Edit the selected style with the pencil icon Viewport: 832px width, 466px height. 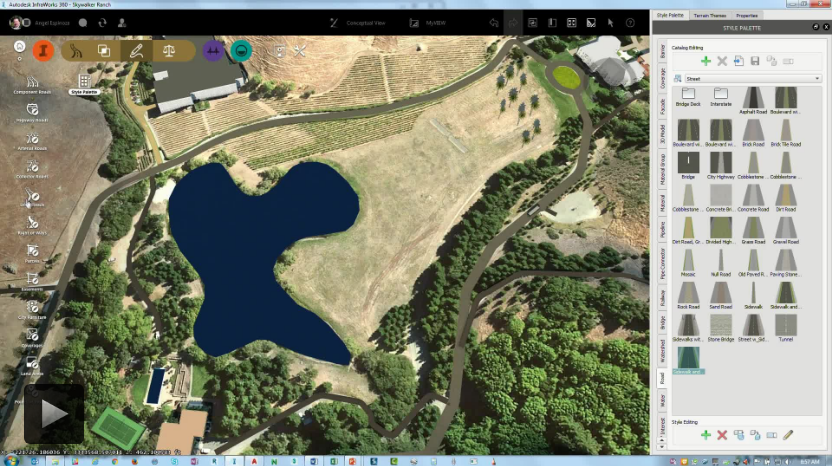pos(788,435)
